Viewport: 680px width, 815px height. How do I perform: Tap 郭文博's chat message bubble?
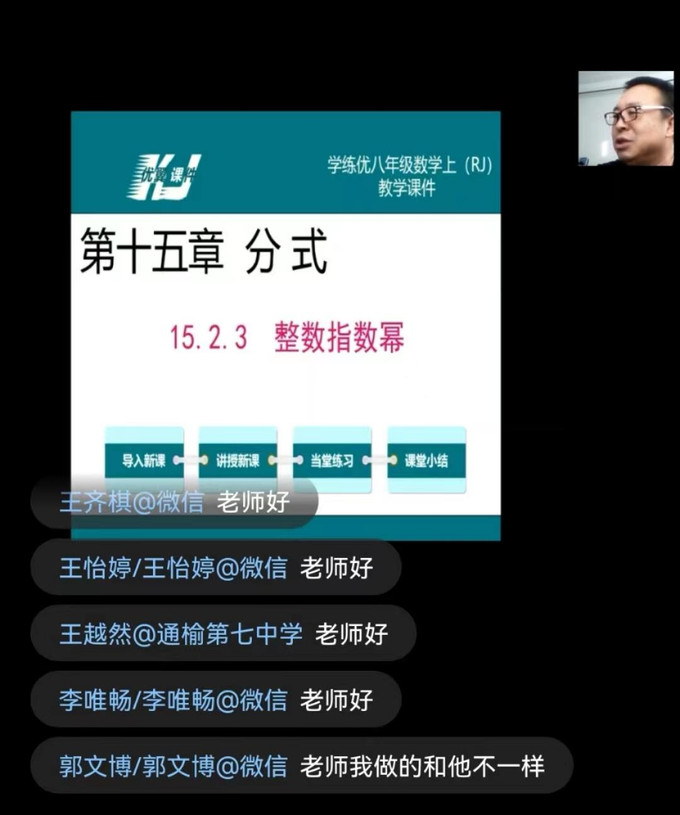pos(300,766)
